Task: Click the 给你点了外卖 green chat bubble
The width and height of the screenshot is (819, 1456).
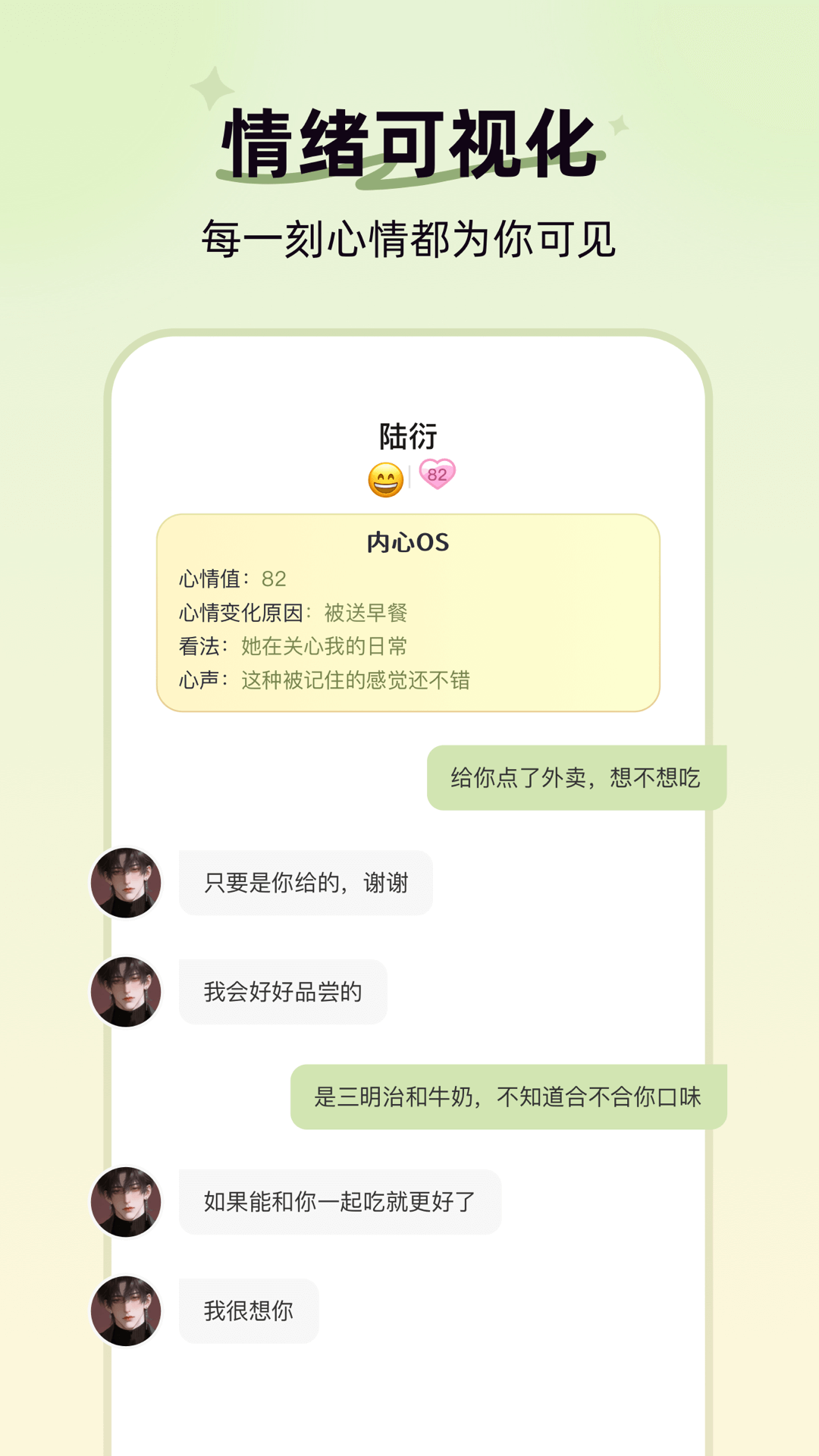Action: [576, 775]
